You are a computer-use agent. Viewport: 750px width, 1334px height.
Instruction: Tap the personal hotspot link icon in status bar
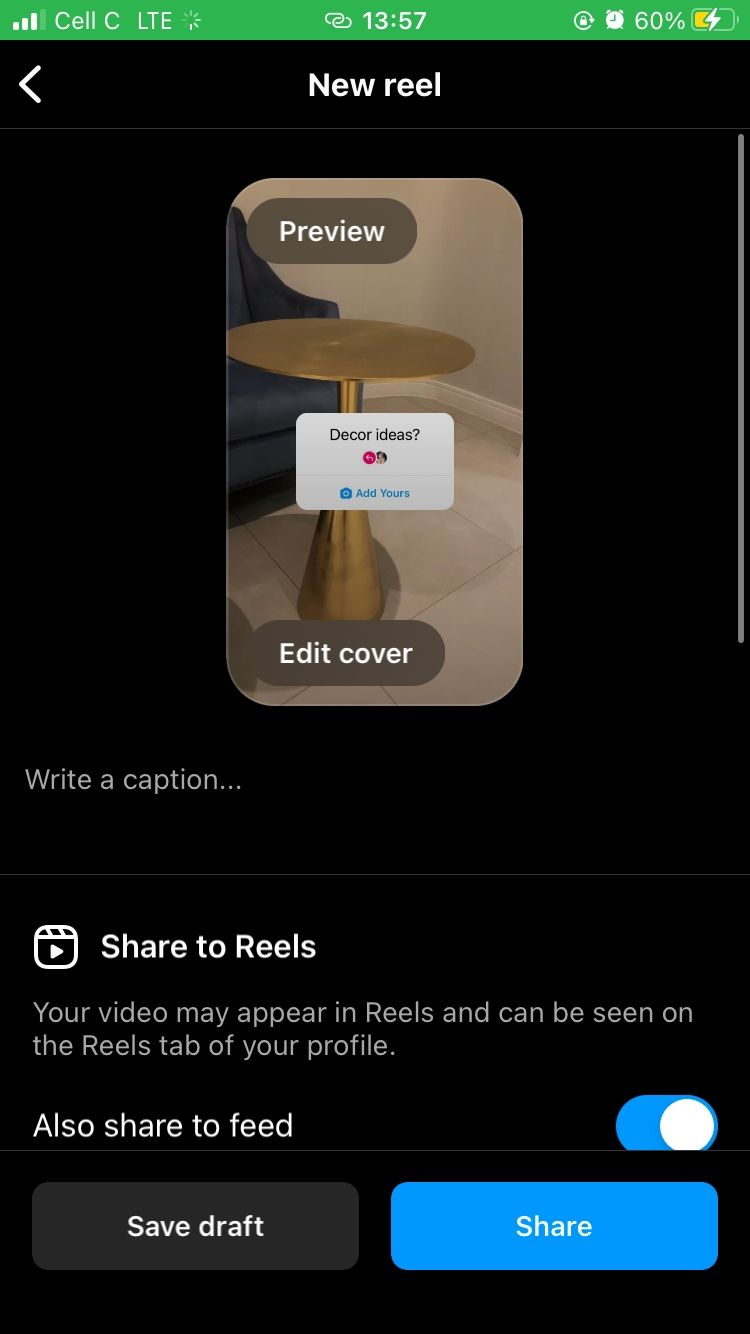pos(338,19)
